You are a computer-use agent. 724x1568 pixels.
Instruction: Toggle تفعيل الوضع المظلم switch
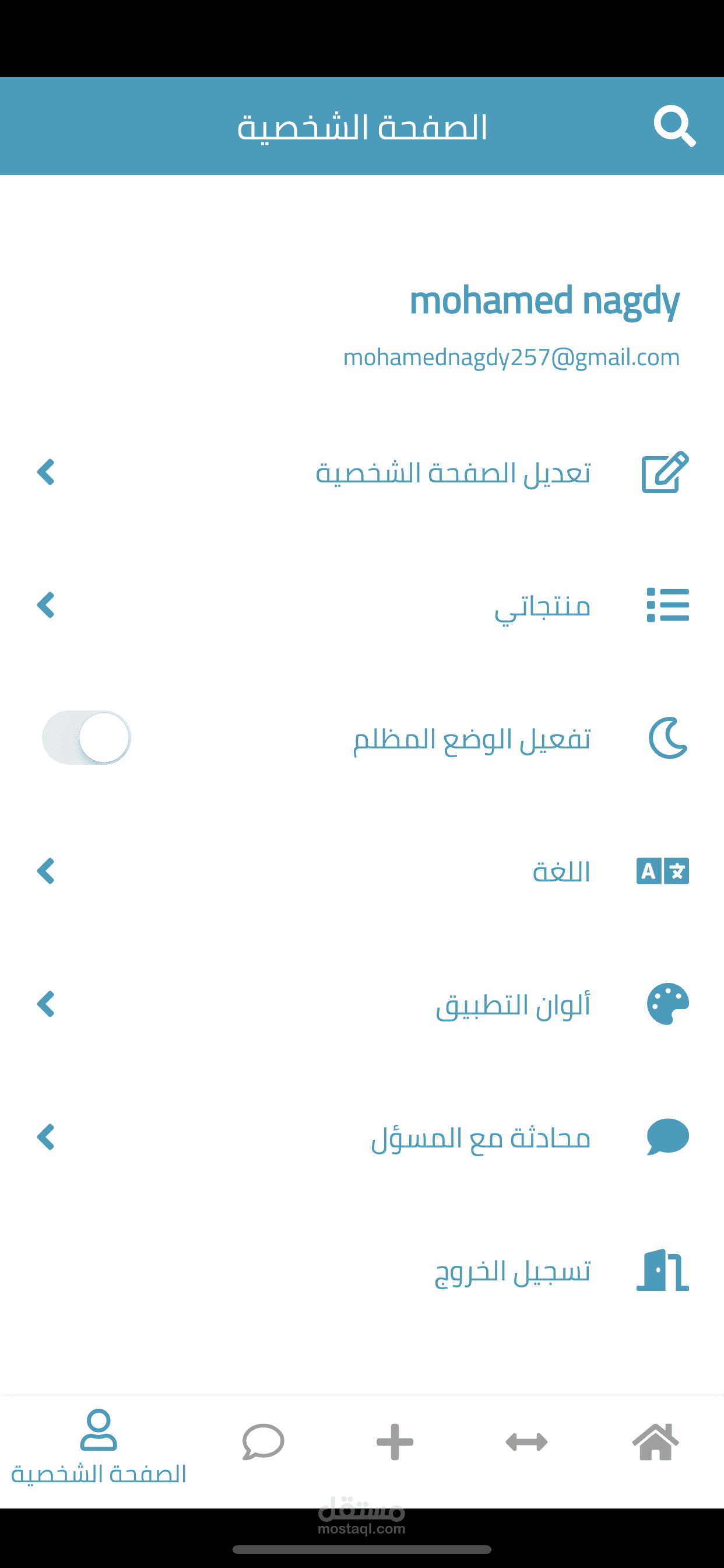86,738
